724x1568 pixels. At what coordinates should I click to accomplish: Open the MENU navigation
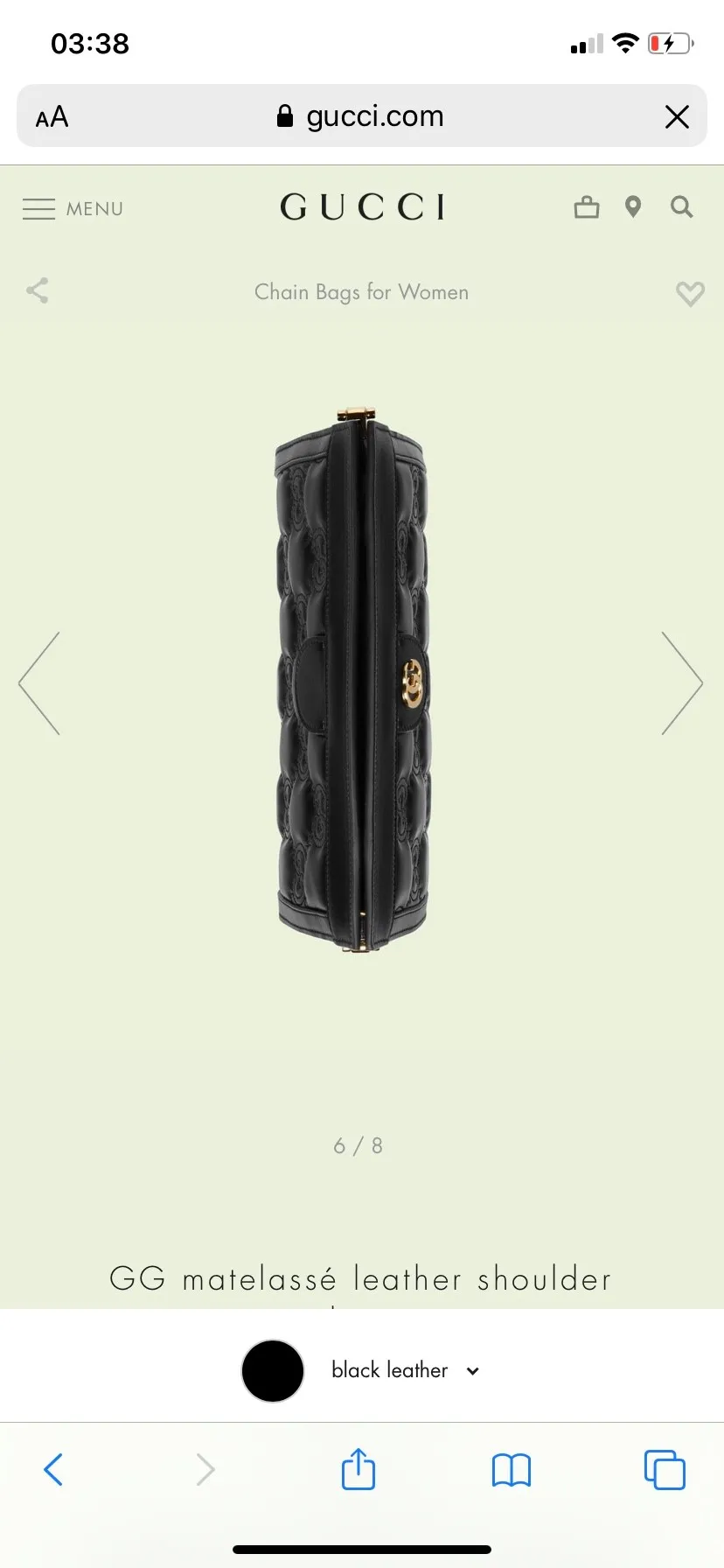pos(73,208)
